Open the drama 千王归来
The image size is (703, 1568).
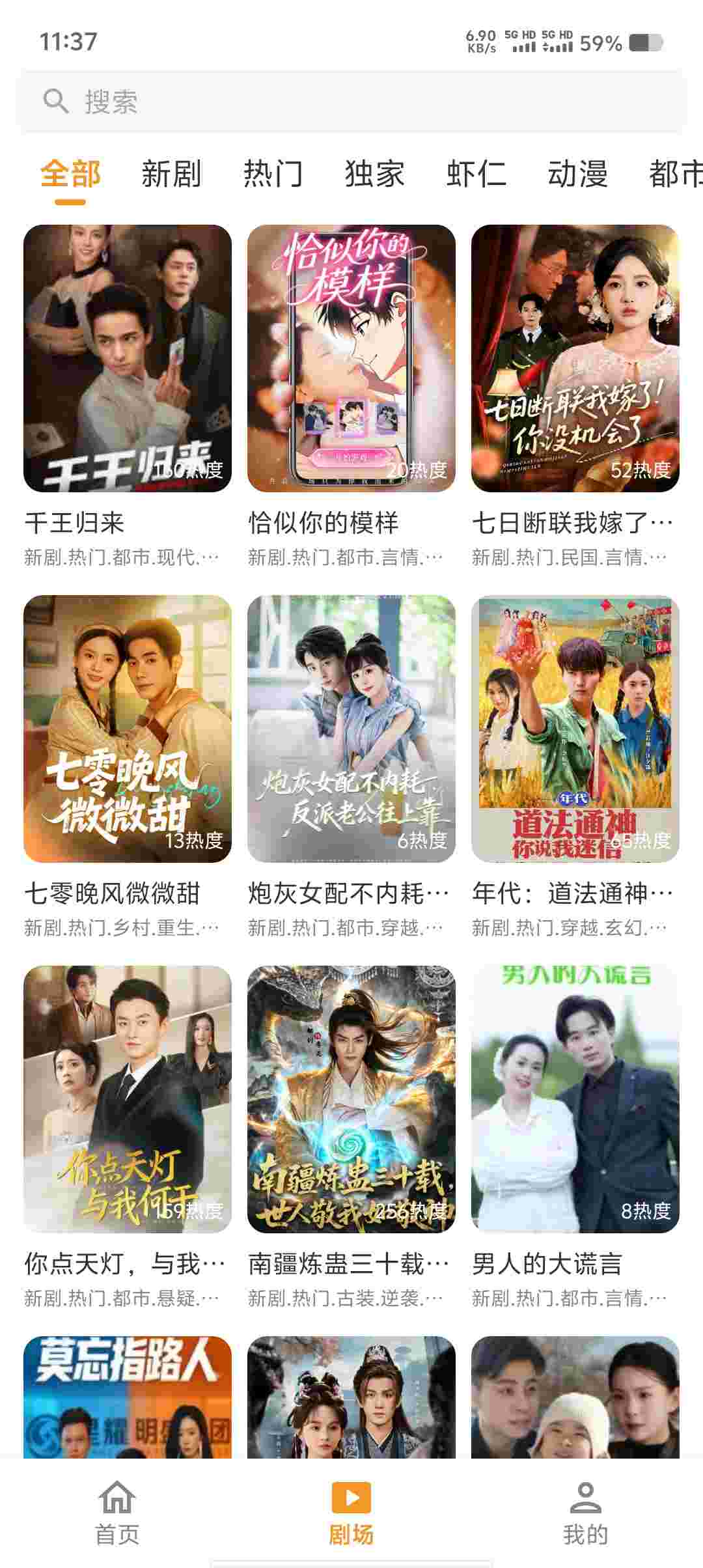coord(128,358)
